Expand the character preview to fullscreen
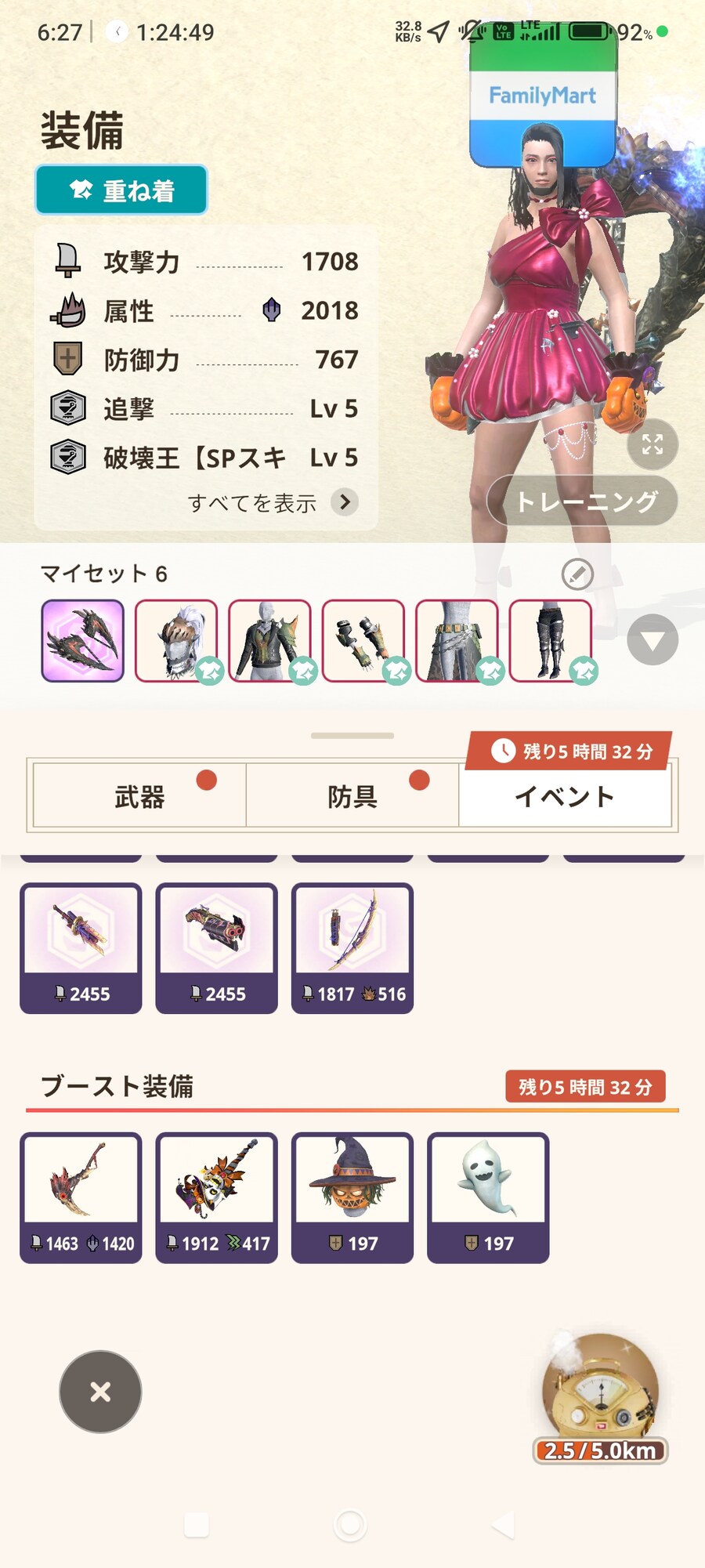This screenshot has height=1568, width=705. [652, 444]
